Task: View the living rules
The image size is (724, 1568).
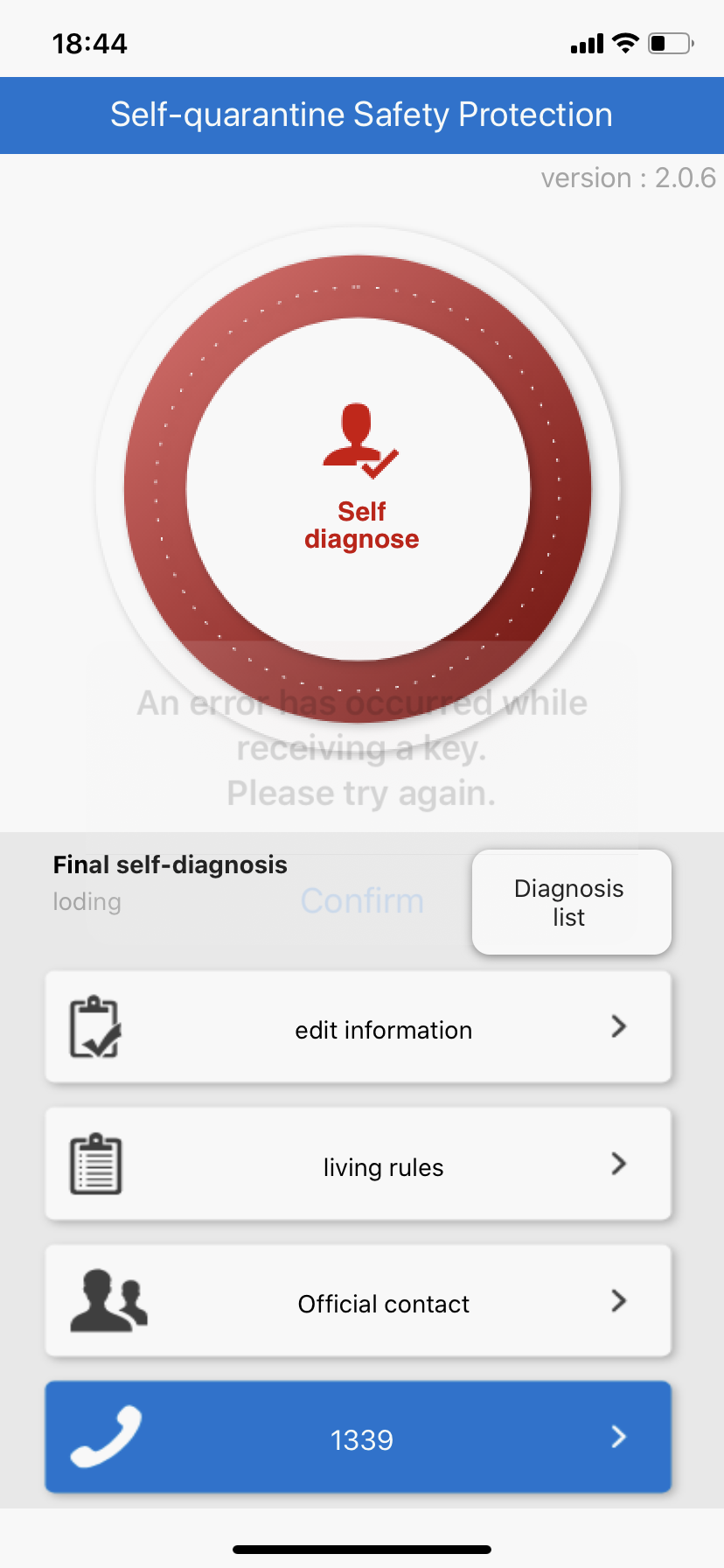Action: tap(358, 1165)
